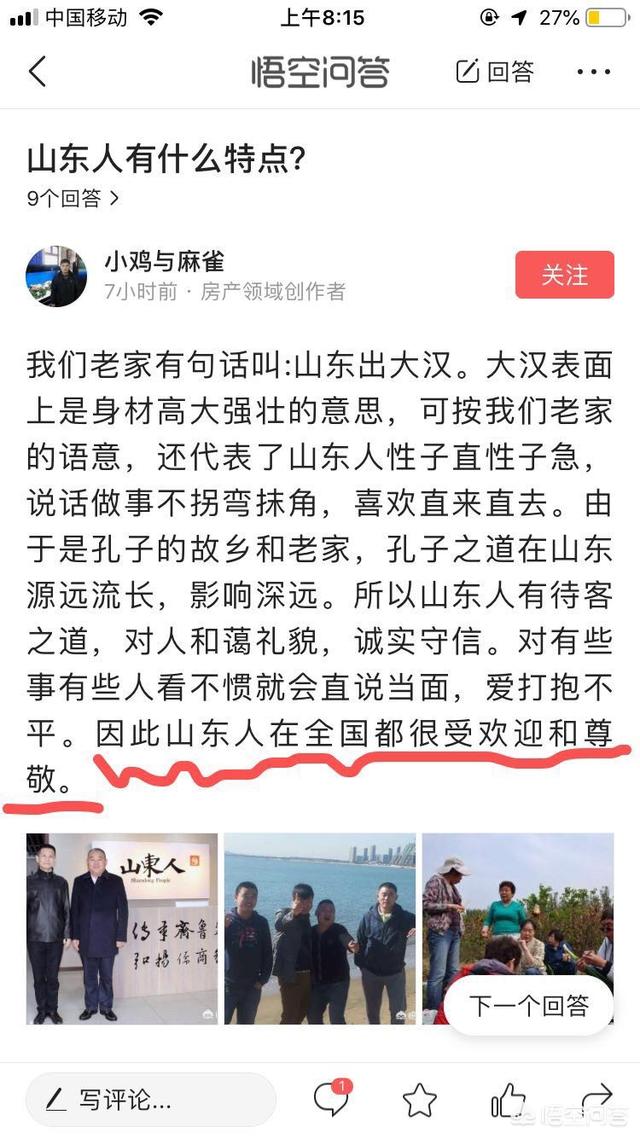View the 山東人 photo of two men
Screen dimensions: 640x1138
[x=121, y=928]
